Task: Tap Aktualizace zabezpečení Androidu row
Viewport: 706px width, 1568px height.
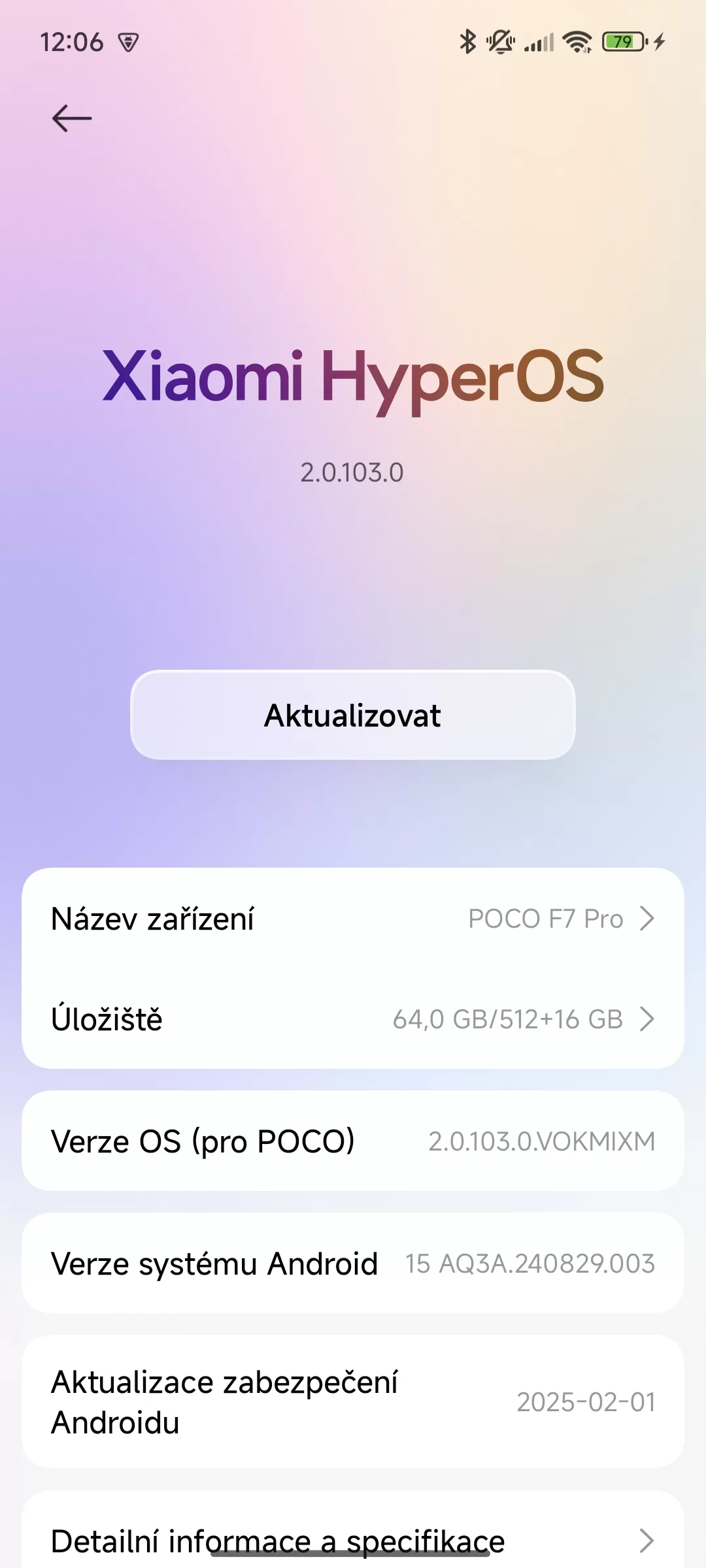Action: (353, 1402)
